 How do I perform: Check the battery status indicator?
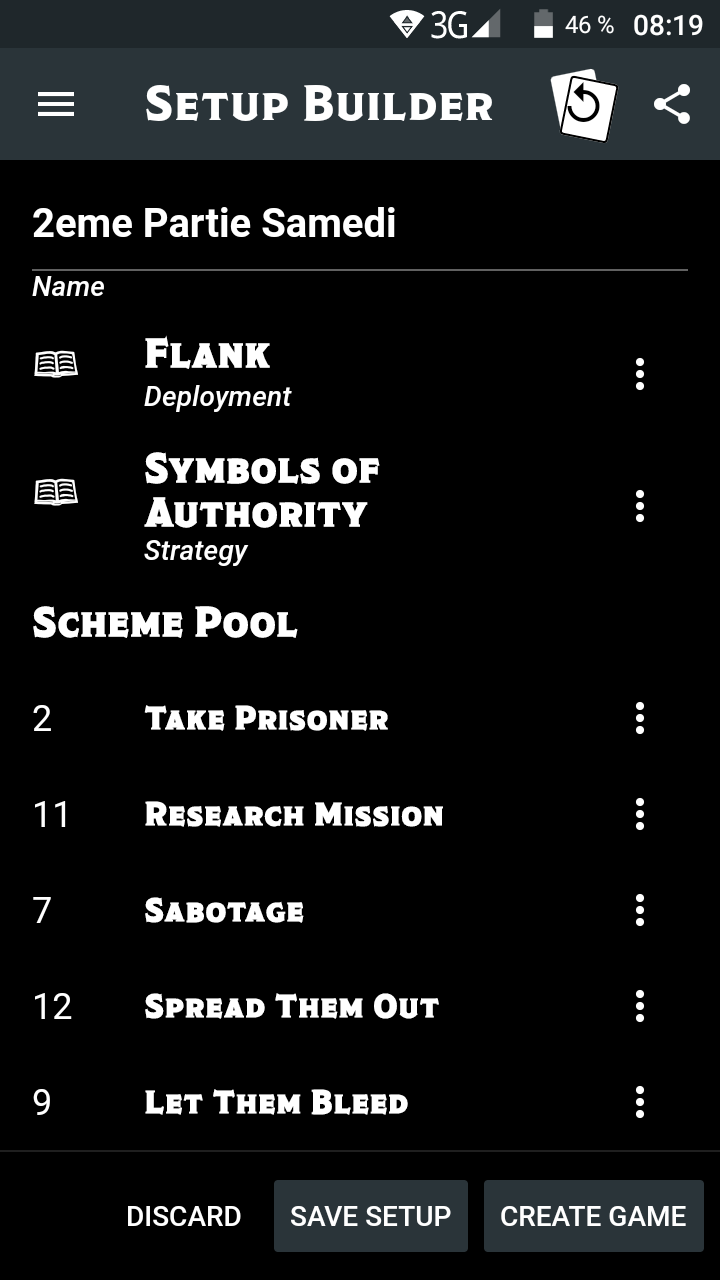(x=543, y=25)
